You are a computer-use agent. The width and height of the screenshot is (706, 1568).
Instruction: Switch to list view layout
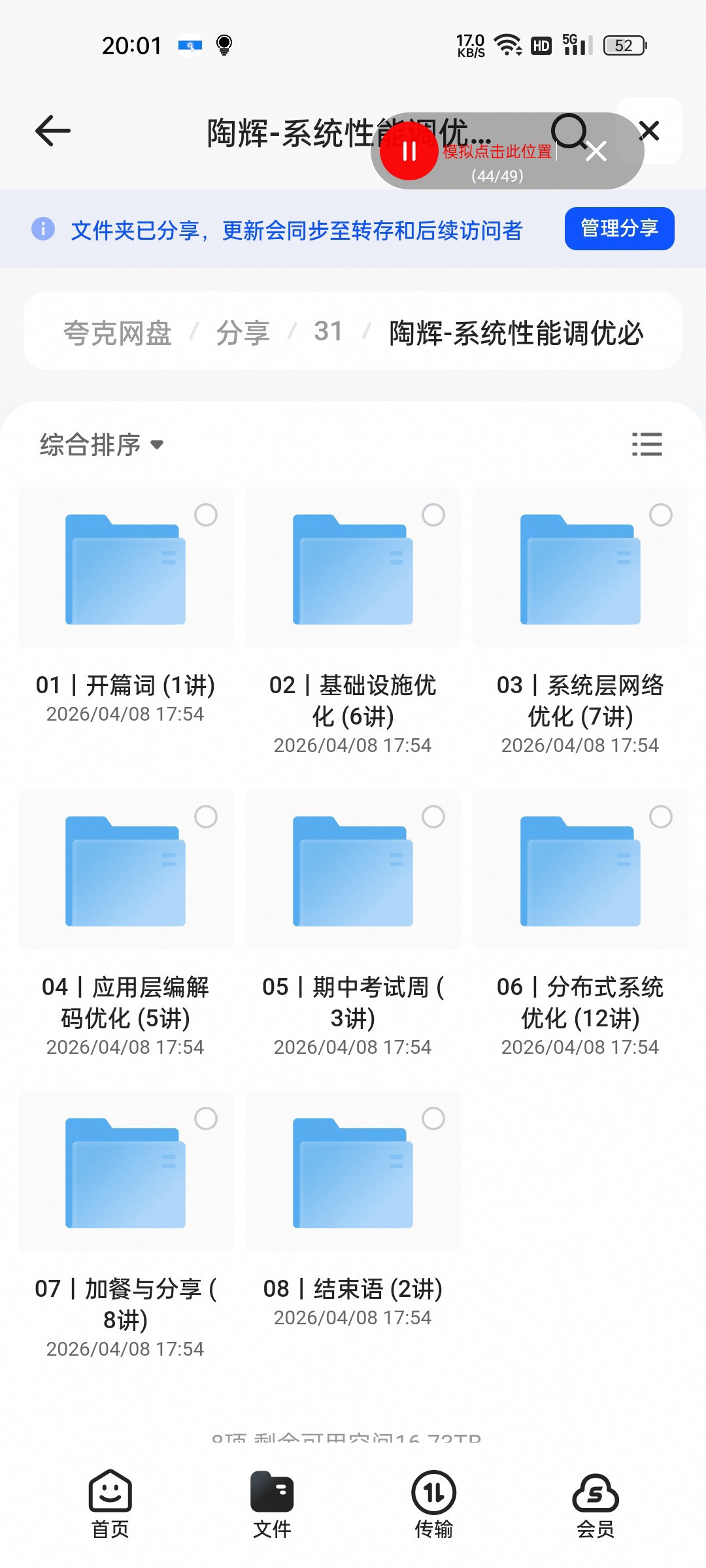647,444
